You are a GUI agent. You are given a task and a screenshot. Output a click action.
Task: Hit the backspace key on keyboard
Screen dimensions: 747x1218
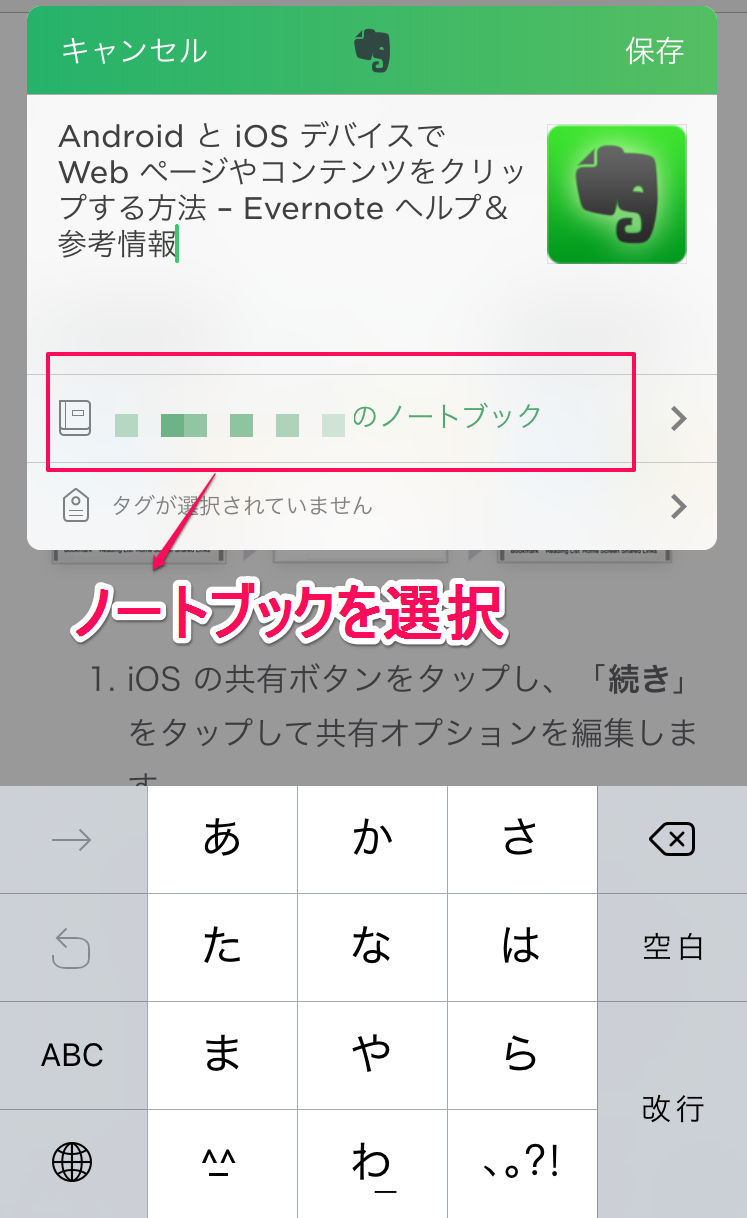(672, 839)
